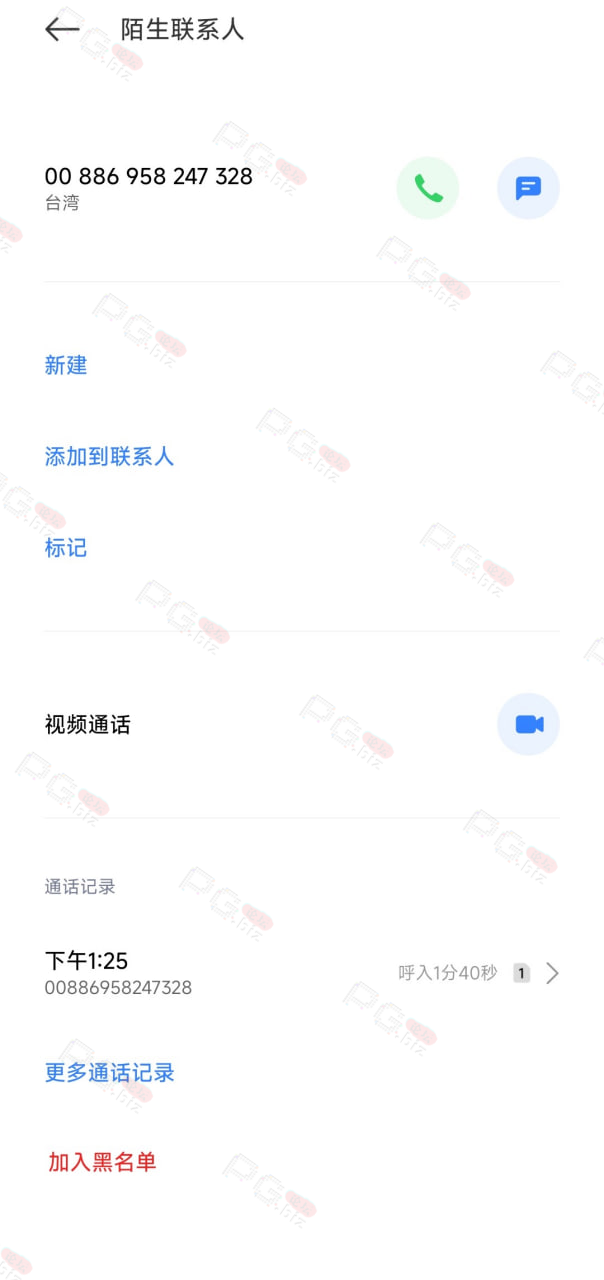The width and height of the screenshot is (604, 1280).
Task: Send a message to this number
Action: (x=528, y=188)
